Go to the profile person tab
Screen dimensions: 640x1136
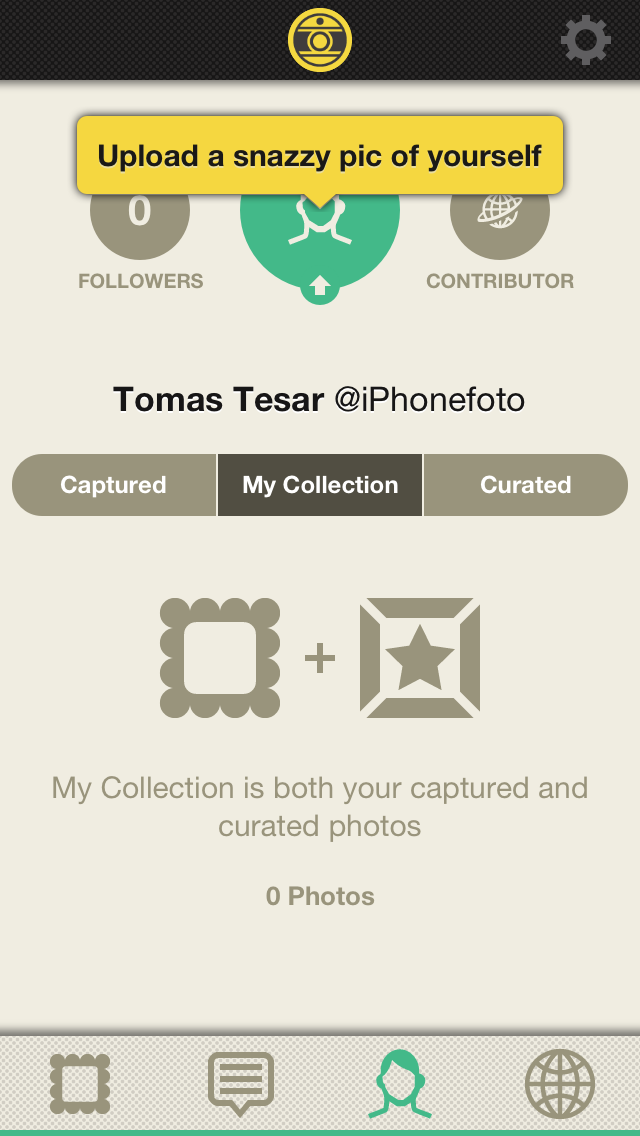(x=400, y=1084)
